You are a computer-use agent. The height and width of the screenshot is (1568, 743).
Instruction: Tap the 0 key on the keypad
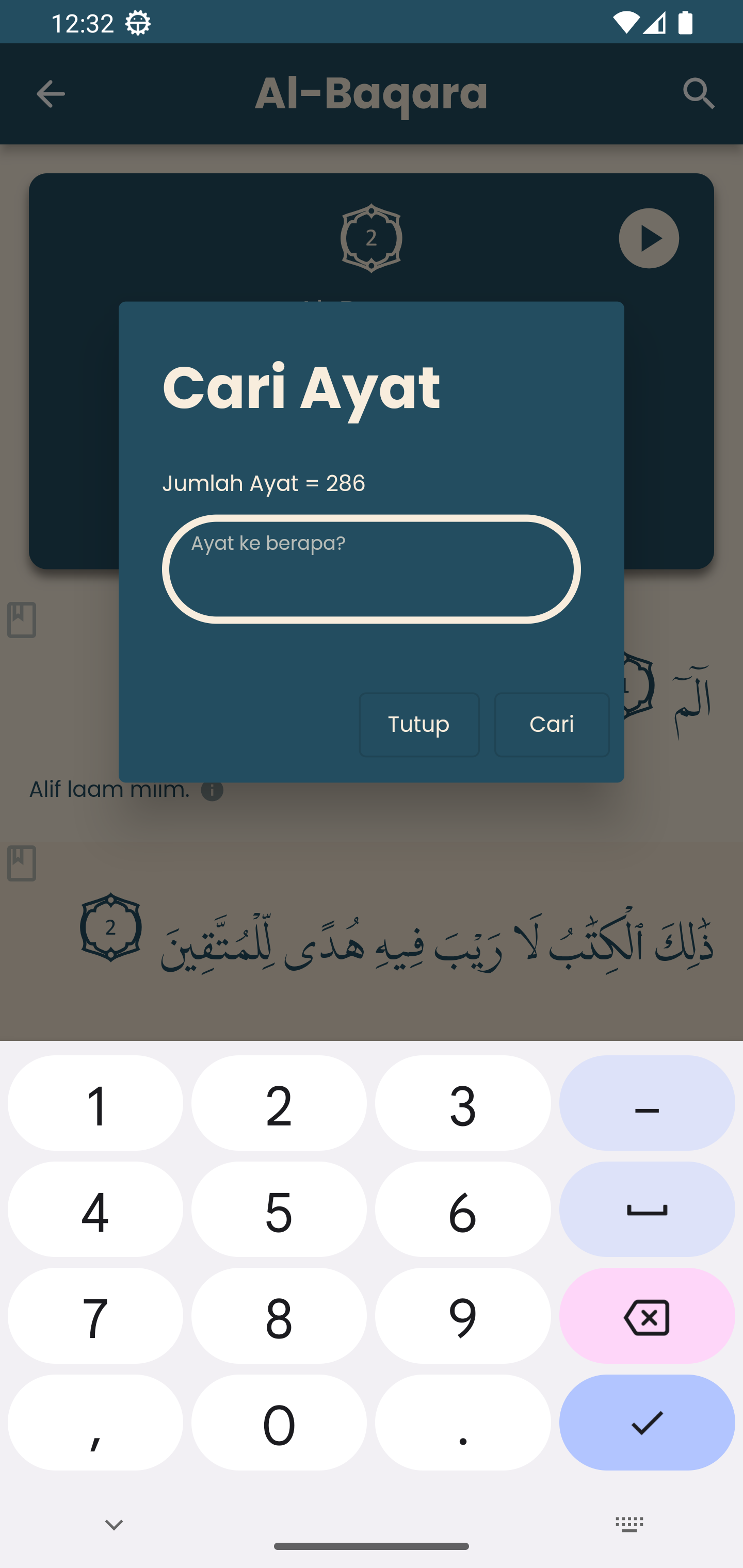click(279, 1423)
